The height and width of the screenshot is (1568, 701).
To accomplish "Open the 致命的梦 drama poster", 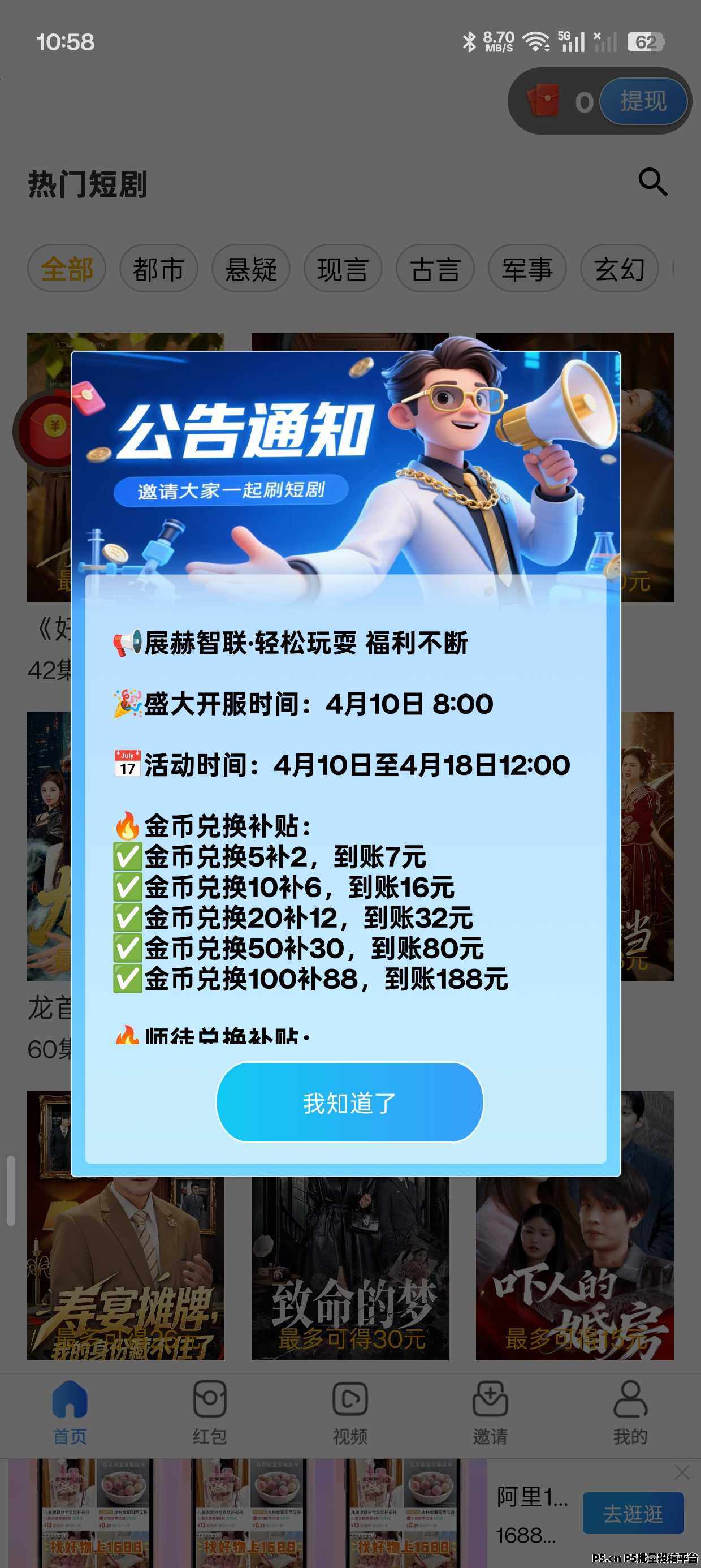I will (350, 1272).
